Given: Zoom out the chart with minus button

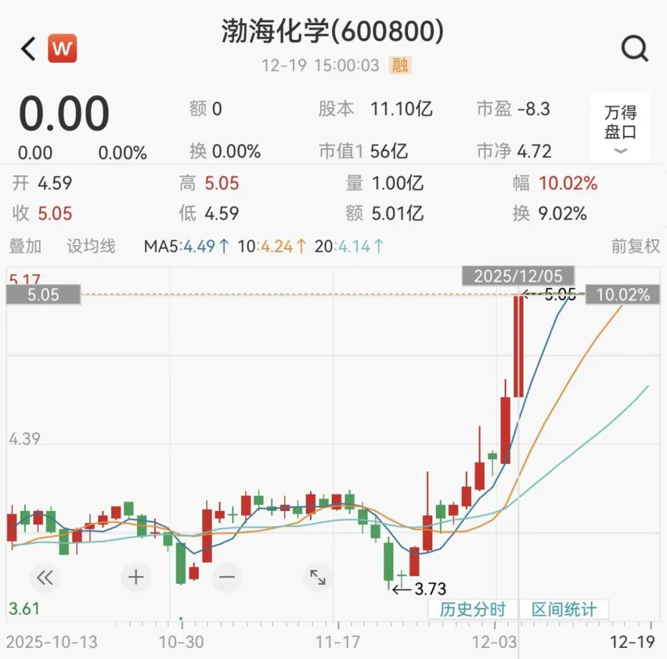Looking at the screenshot, I should click(x=227, y=577).
